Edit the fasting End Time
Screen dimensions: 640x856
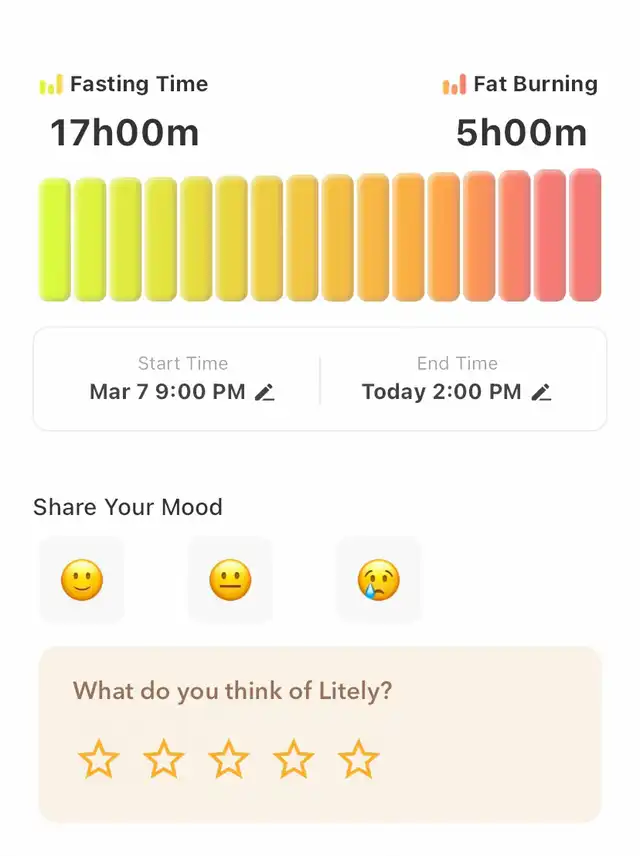pyautogui.click(x=541, y=393)
